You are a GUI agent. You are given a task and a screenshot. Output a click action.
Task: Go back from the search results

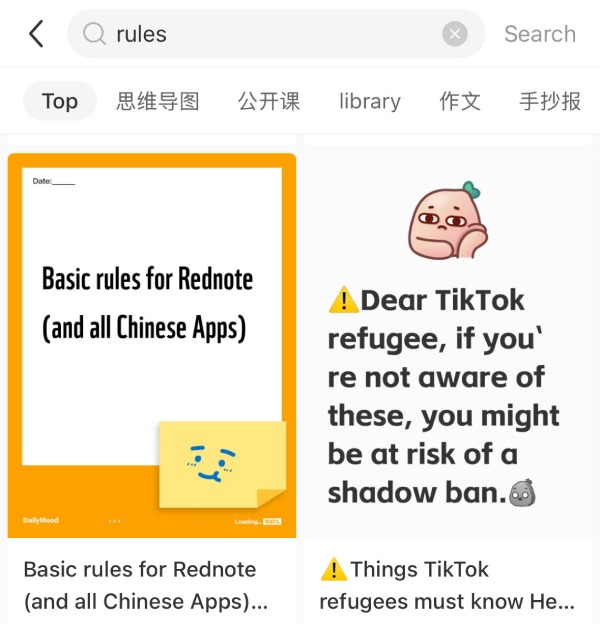click(x=36, y=34)
